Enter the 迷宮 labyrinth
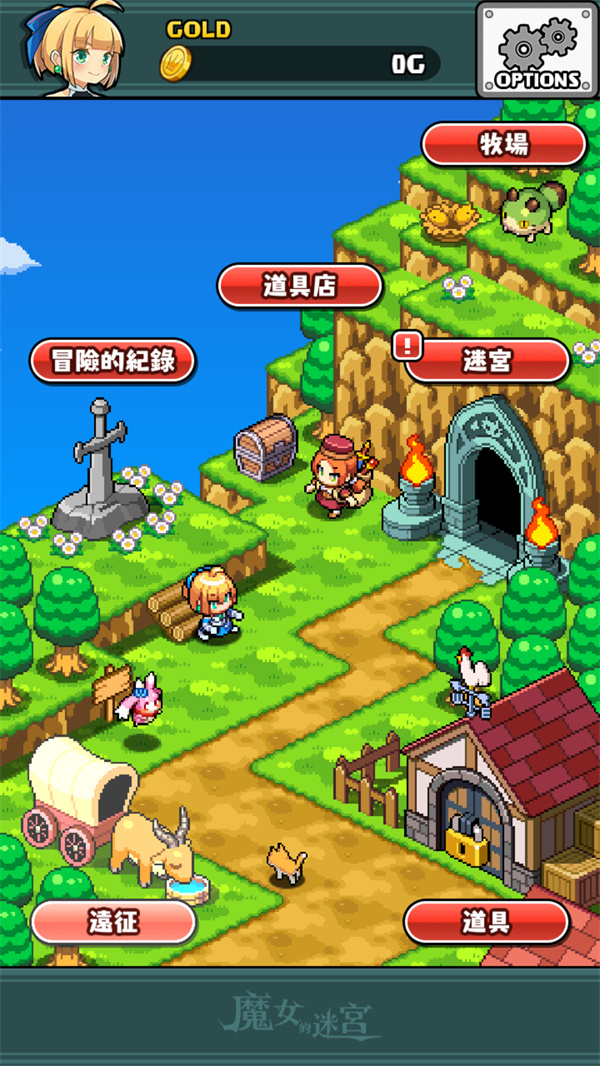This screenshot has height=1066, width=600. click(487, 360)
